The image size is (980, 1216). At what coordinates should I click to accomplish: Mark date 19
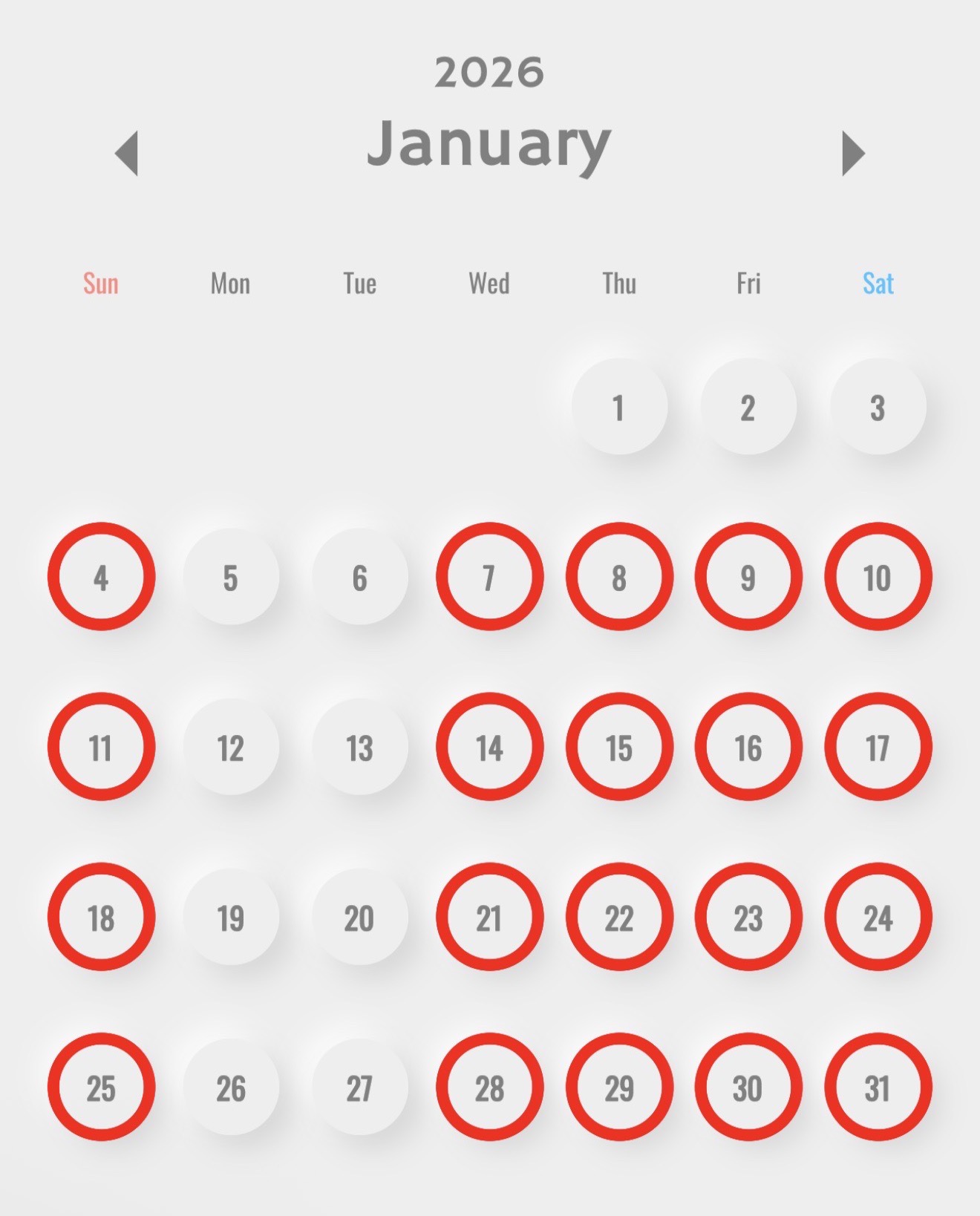[231, 917]
